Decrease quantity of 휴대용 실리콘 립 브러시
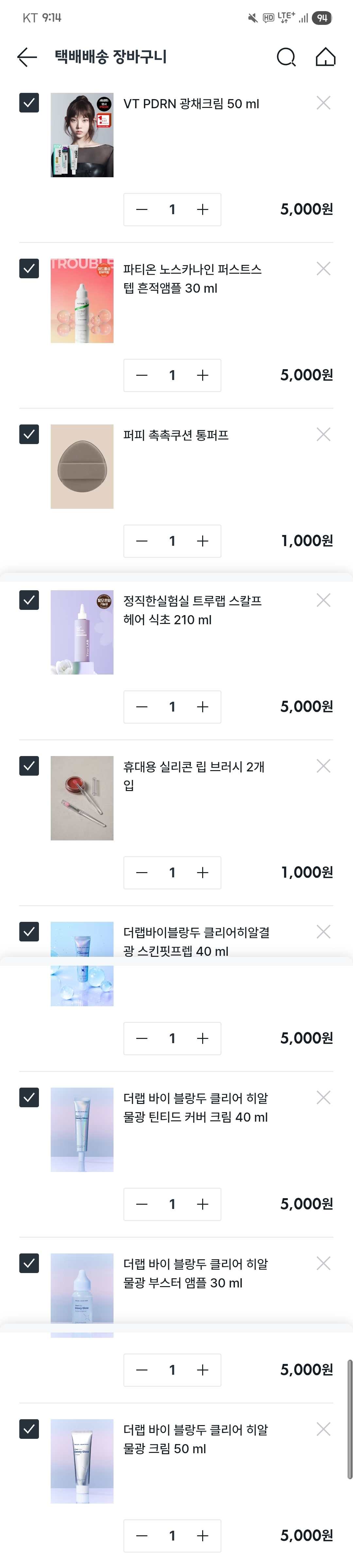The height and width of the screenshot is (1568, 353). [142, 872]
